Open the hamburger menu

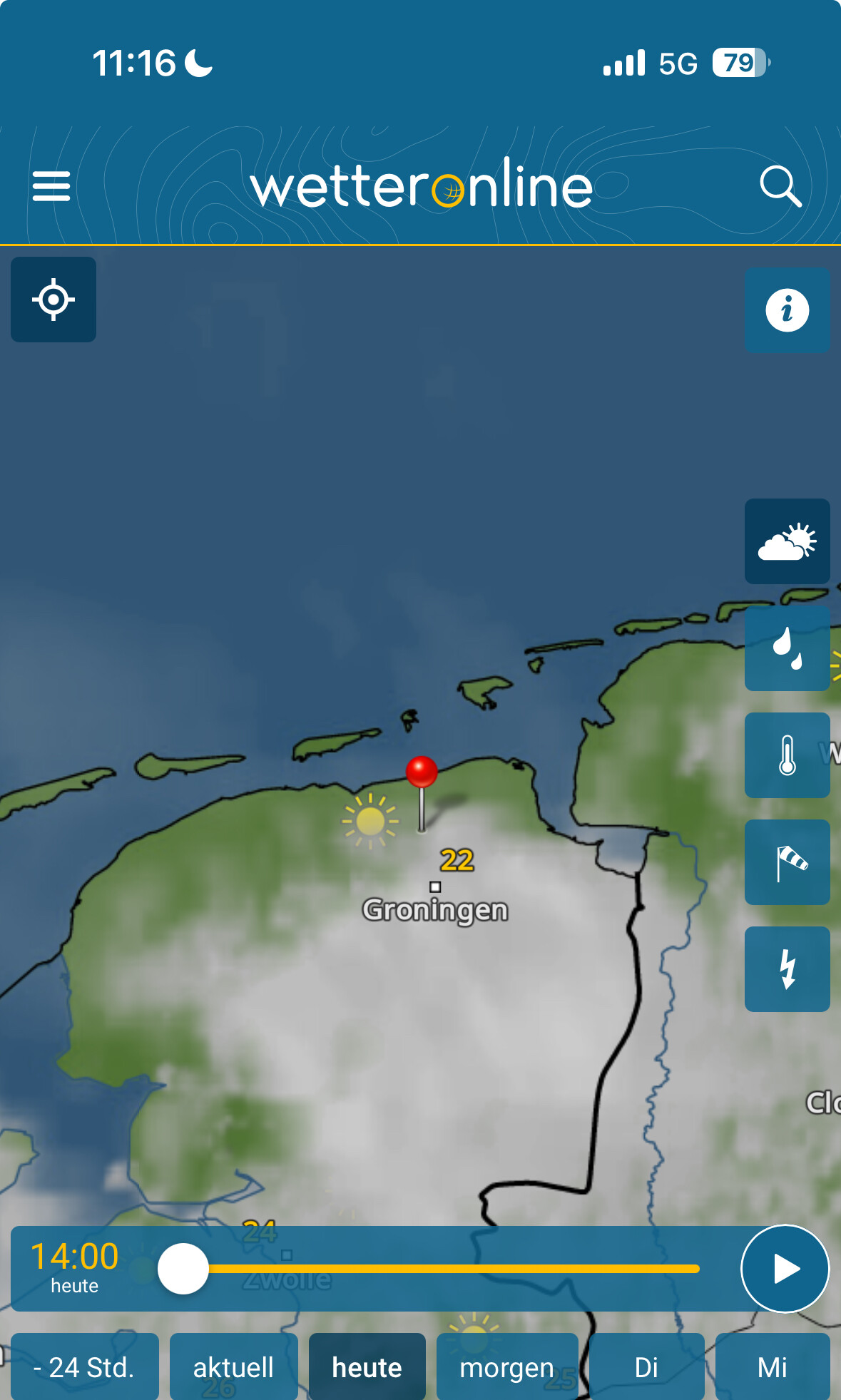click(51, 186)
